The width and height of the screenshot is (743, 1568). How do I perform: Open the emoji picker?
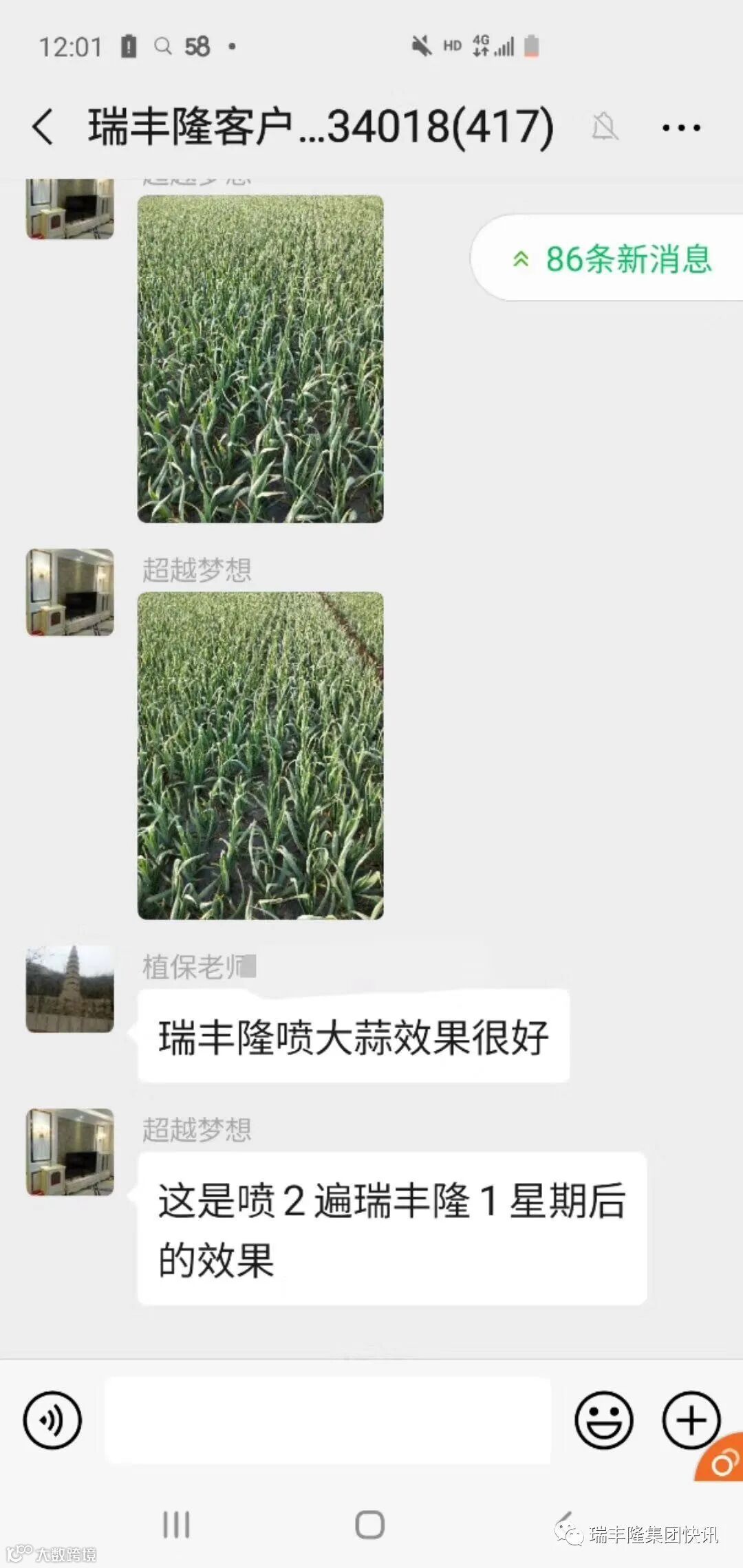click(x=603, y=1420)
